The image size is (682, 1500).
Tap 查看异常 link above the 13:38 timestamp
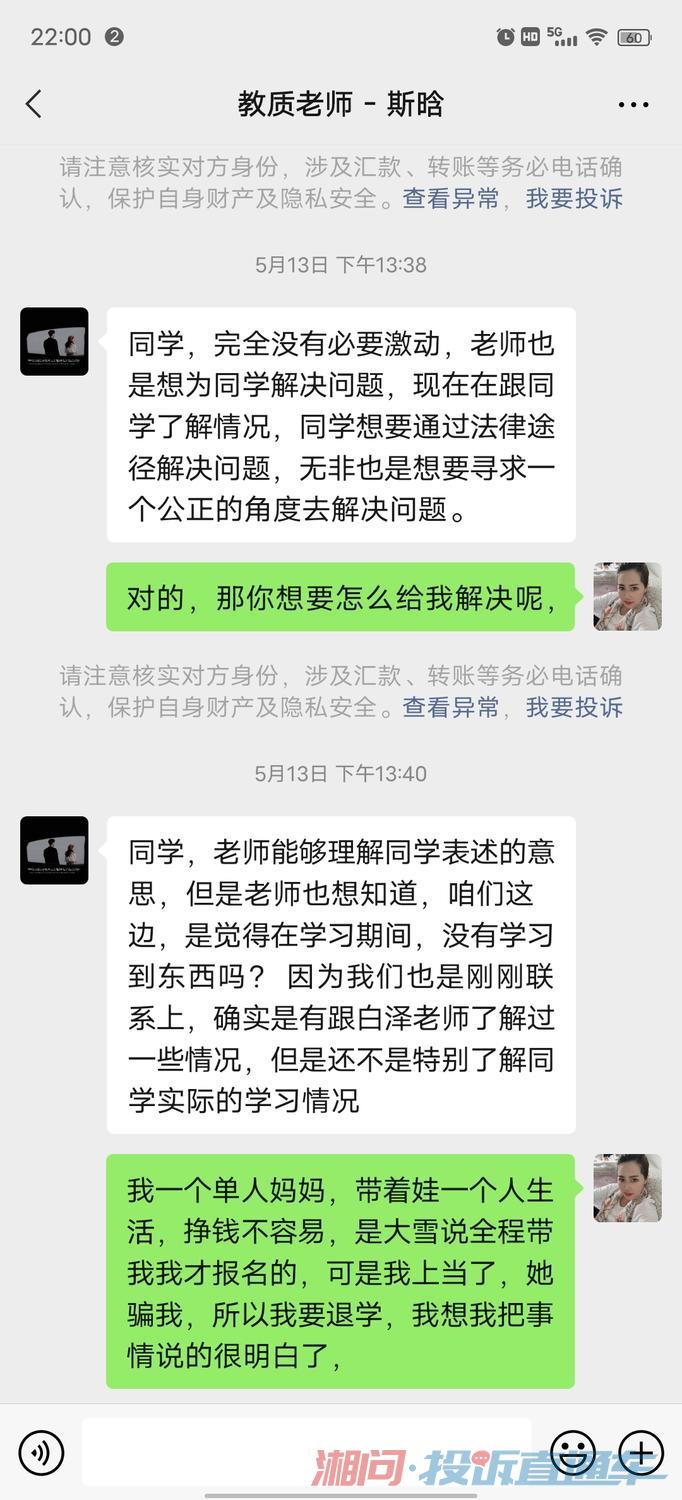(x=450, y=199)
